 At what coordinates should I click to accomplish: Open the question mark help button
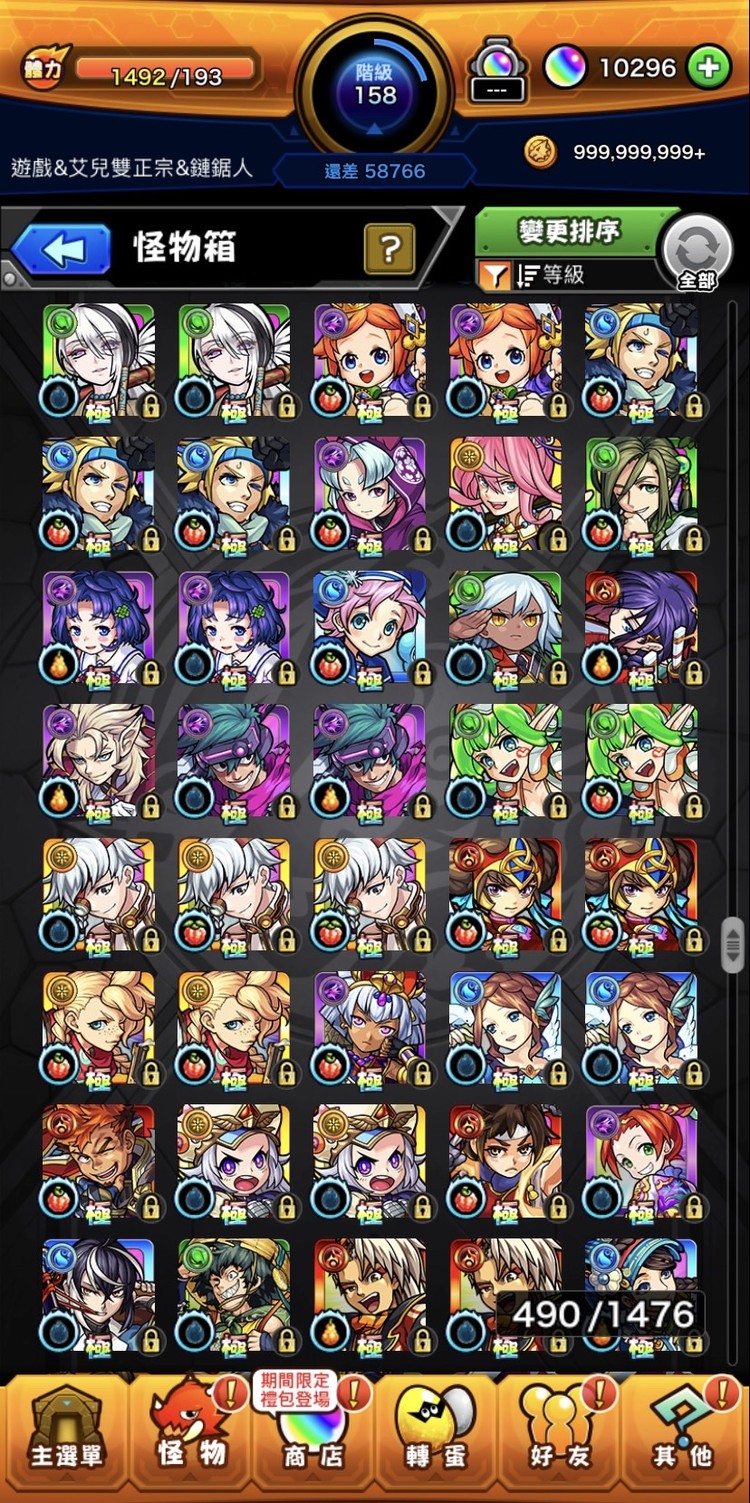coord(389,248)
